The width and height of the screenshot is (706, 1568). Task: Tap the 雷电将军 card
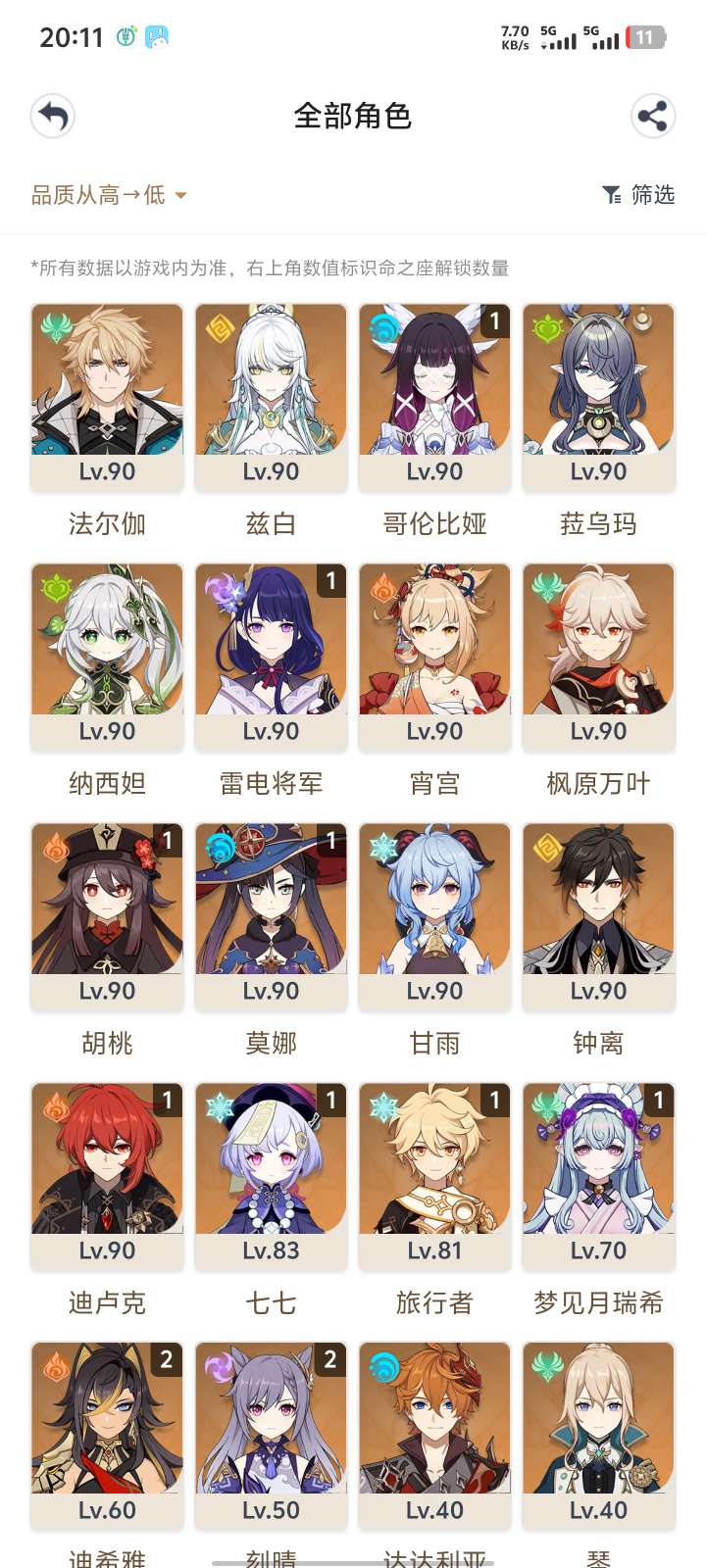pyautogui.click(x=271, y=657)
